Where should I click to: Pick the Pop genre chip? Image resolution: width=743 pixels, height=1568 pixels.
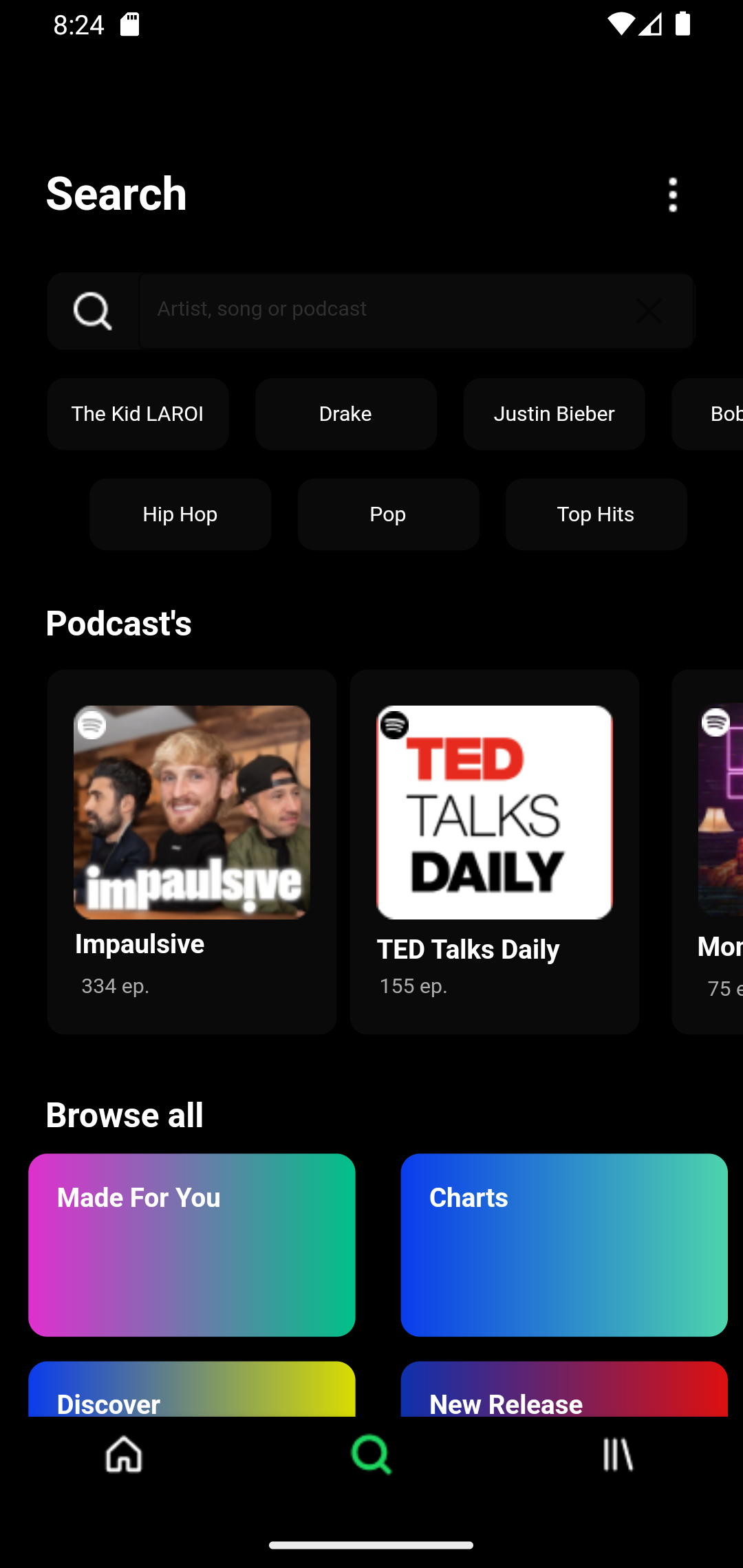pyautogui.click(x=388, y=514)
